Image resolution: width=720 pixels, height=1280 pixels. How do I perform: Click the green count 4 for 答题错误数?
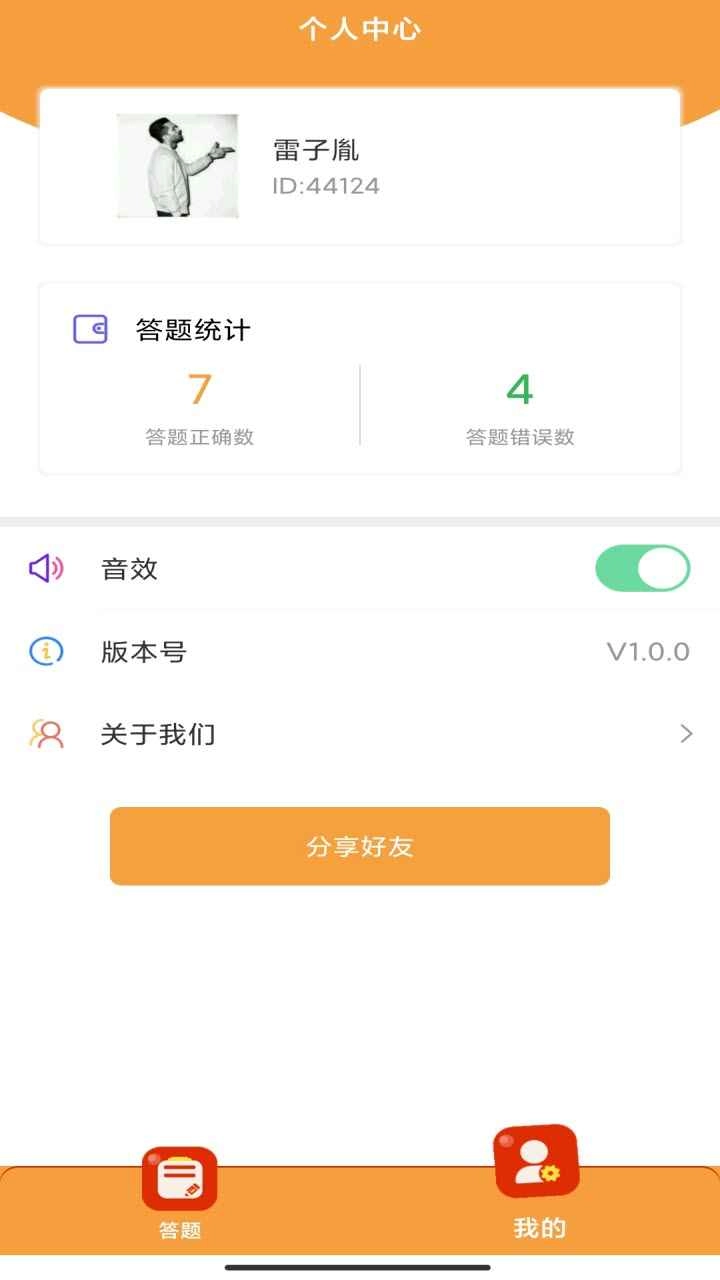(521, 392)
